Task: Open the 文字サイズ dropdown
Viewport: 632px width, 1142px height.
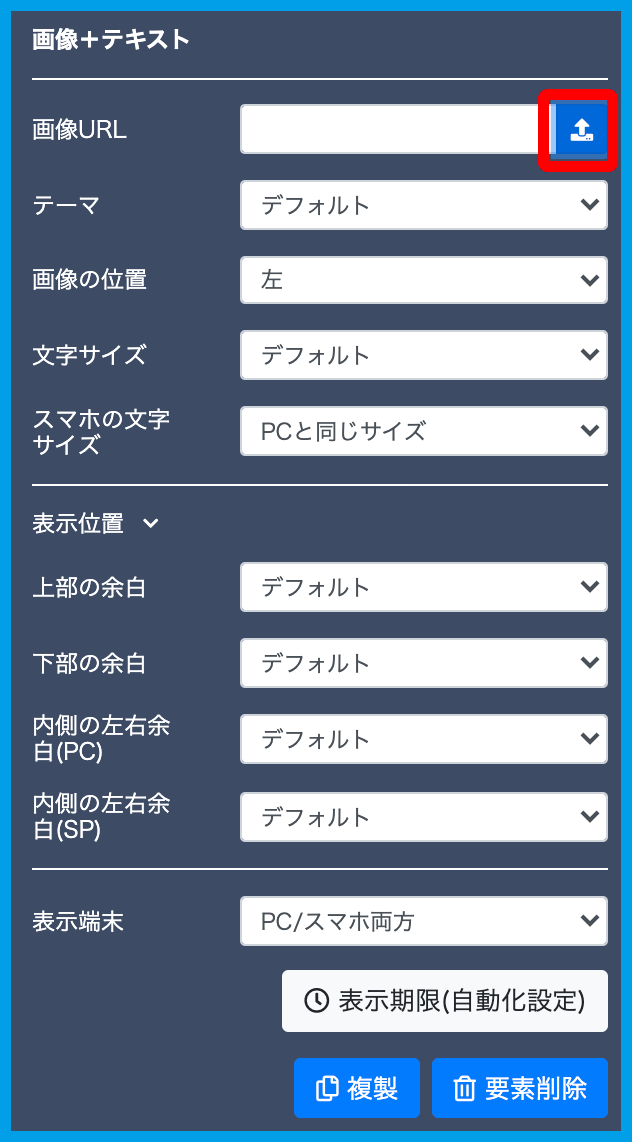Action: point(423,355)
